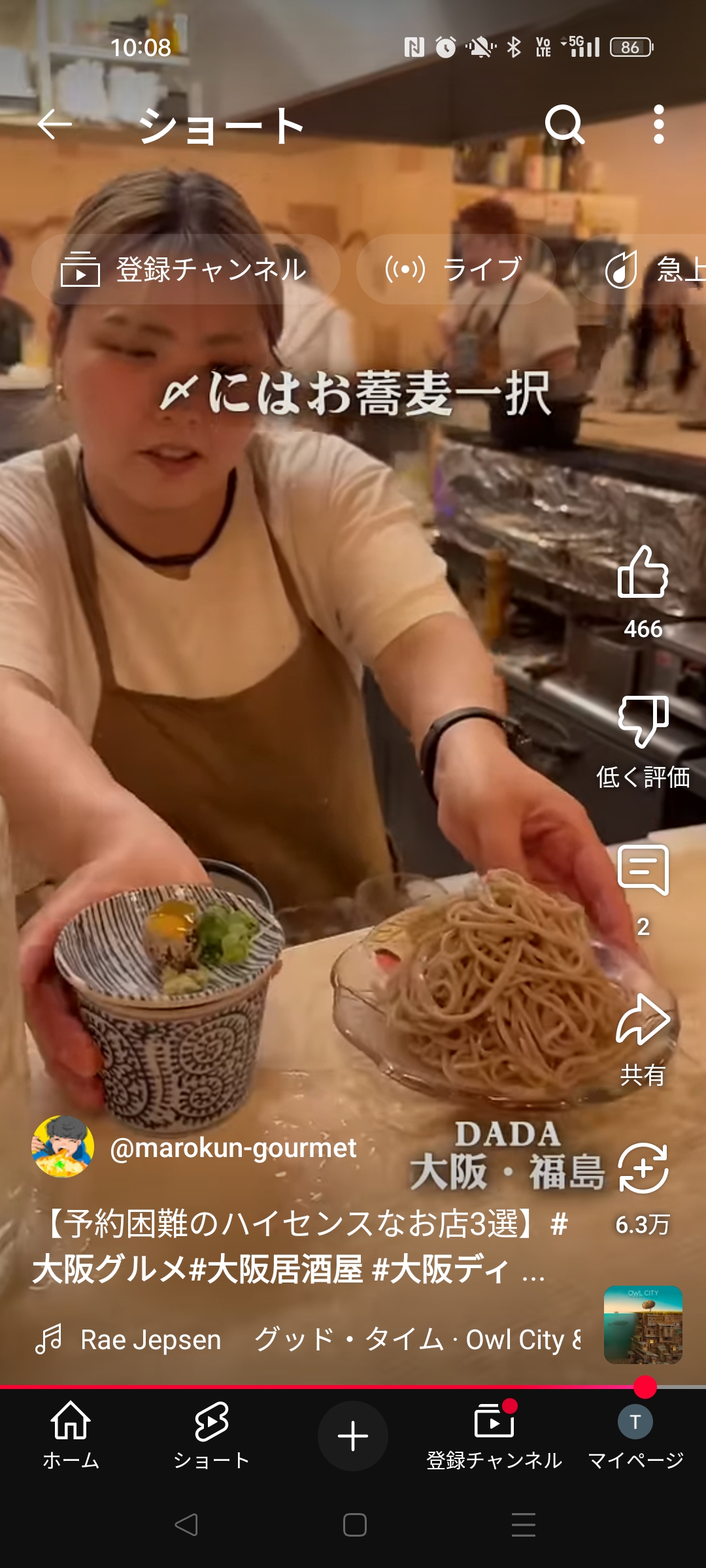This screenshot has width=706, height=1568.
Task: Select the 登録チャンネル chip
Action: (186, 269)
